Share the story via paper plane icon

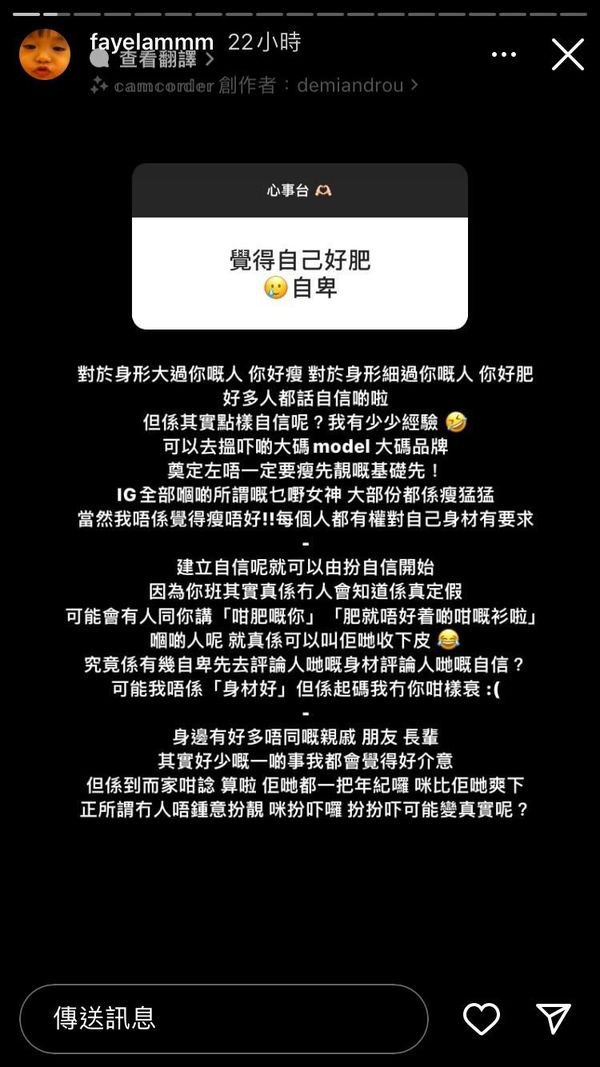point(553,1018)
